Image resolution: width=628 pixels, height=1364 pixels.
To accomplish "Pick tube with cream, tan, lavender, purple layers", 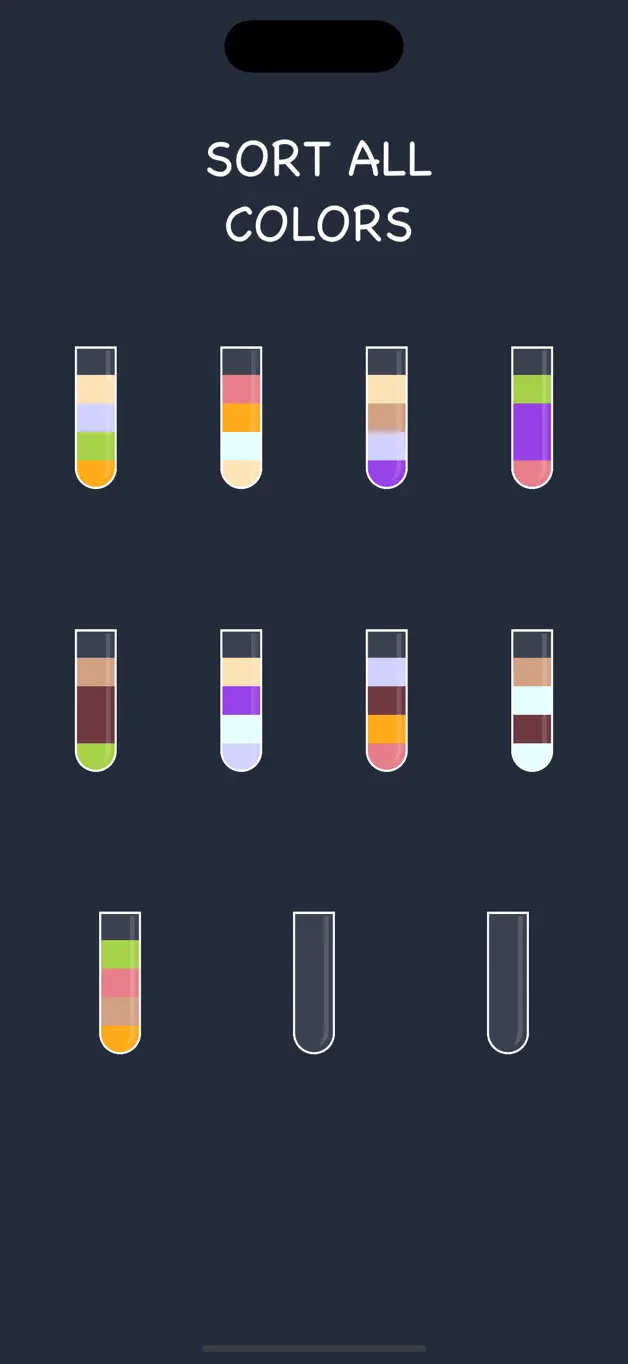I will (386, 418).
